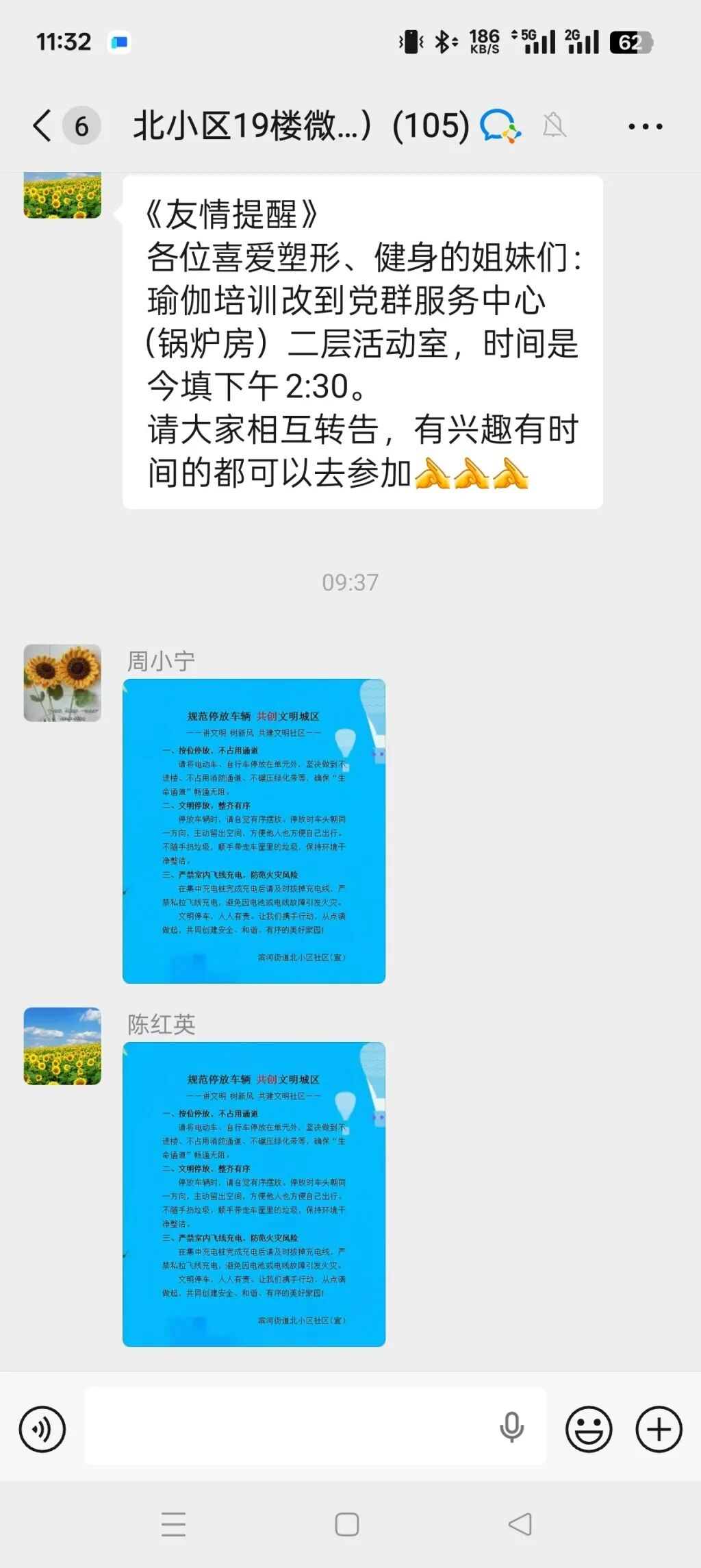701x1568 pixels.
Task: Tap 周小宁's sunflower avatar
Action: tap(62, 683)
